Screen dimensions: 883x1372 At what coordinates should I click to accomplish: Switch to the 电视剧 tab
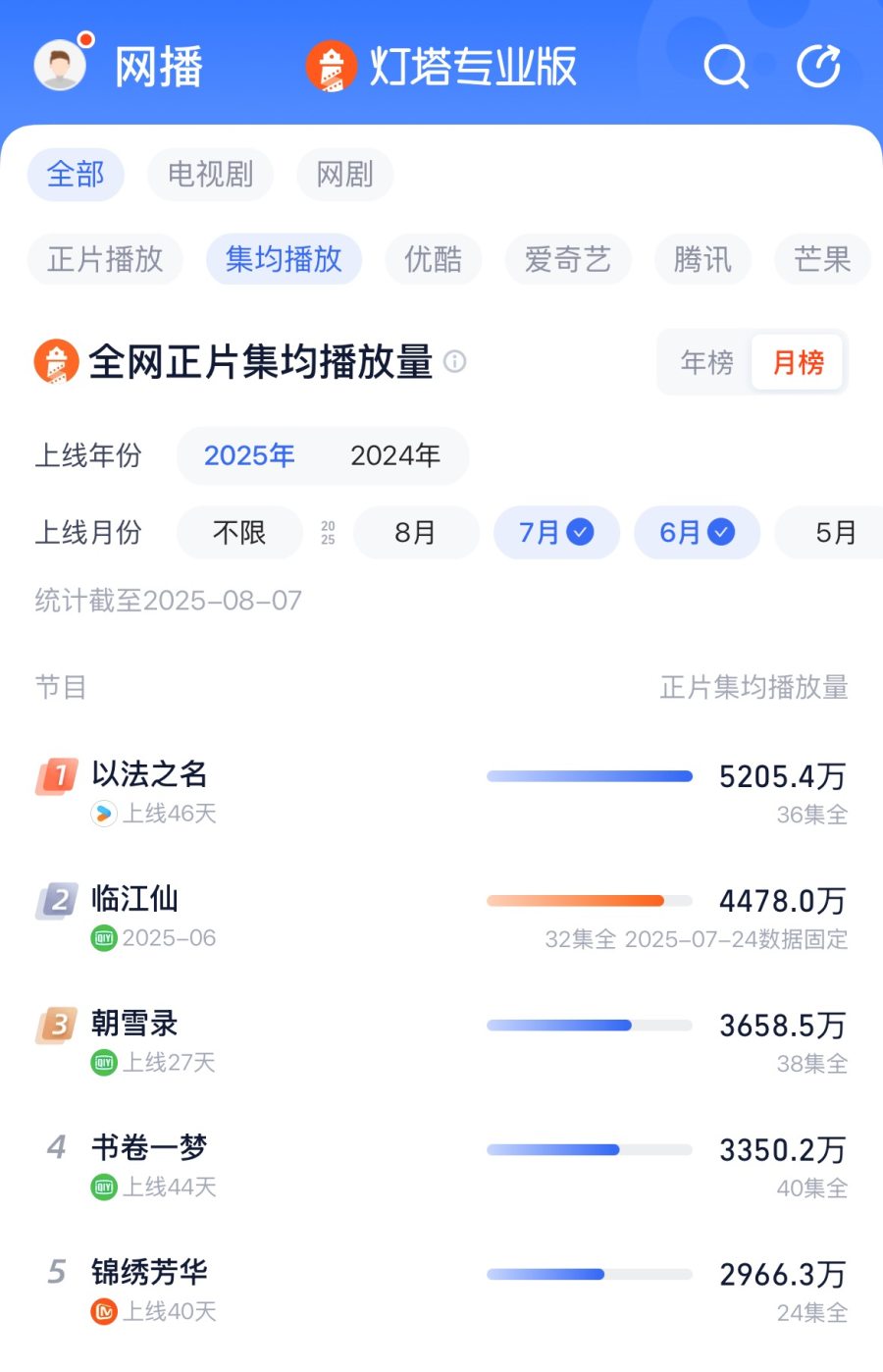tap(210, 175)
